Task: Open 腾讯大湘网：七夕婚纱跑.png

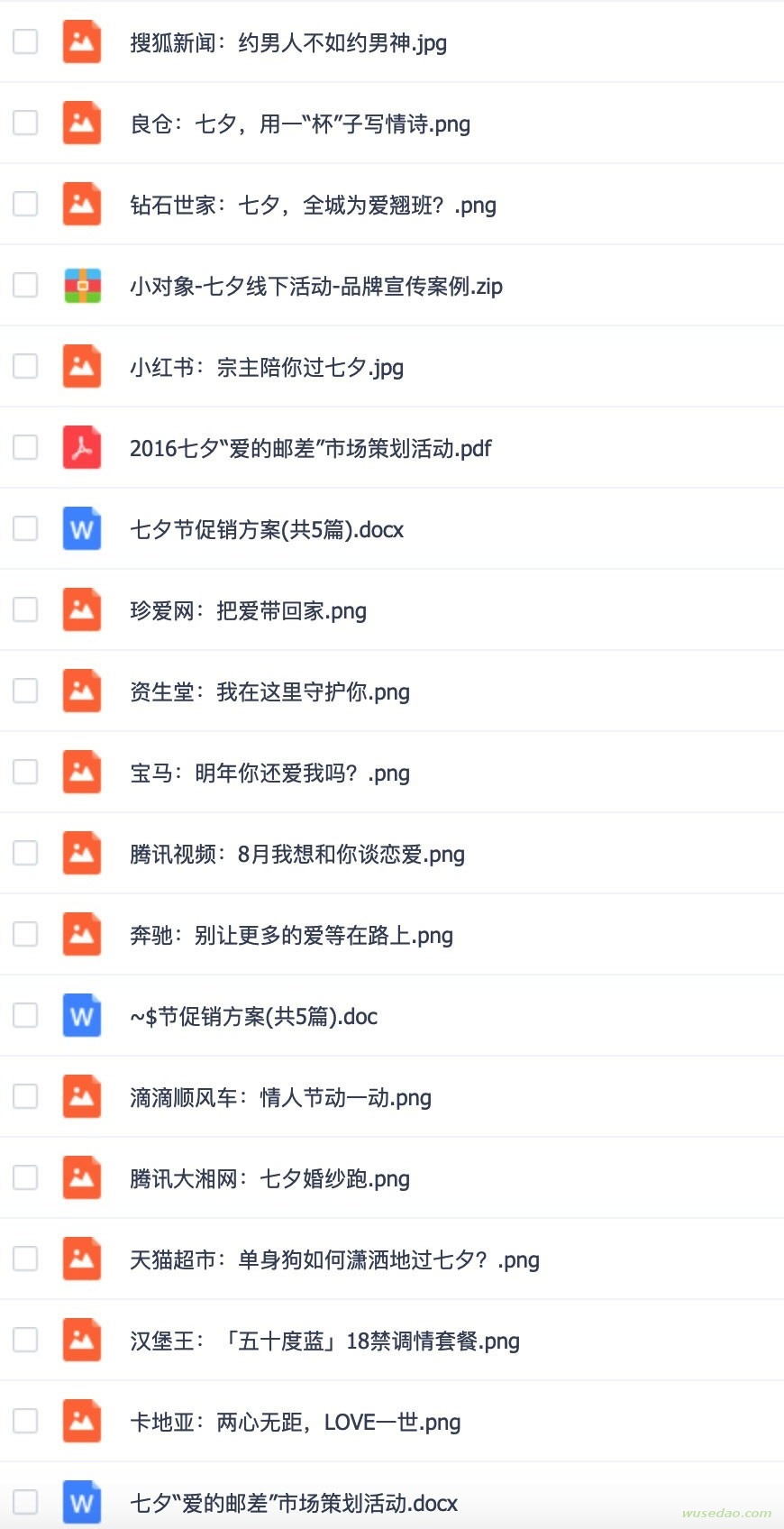Action: pos(269,1178)
